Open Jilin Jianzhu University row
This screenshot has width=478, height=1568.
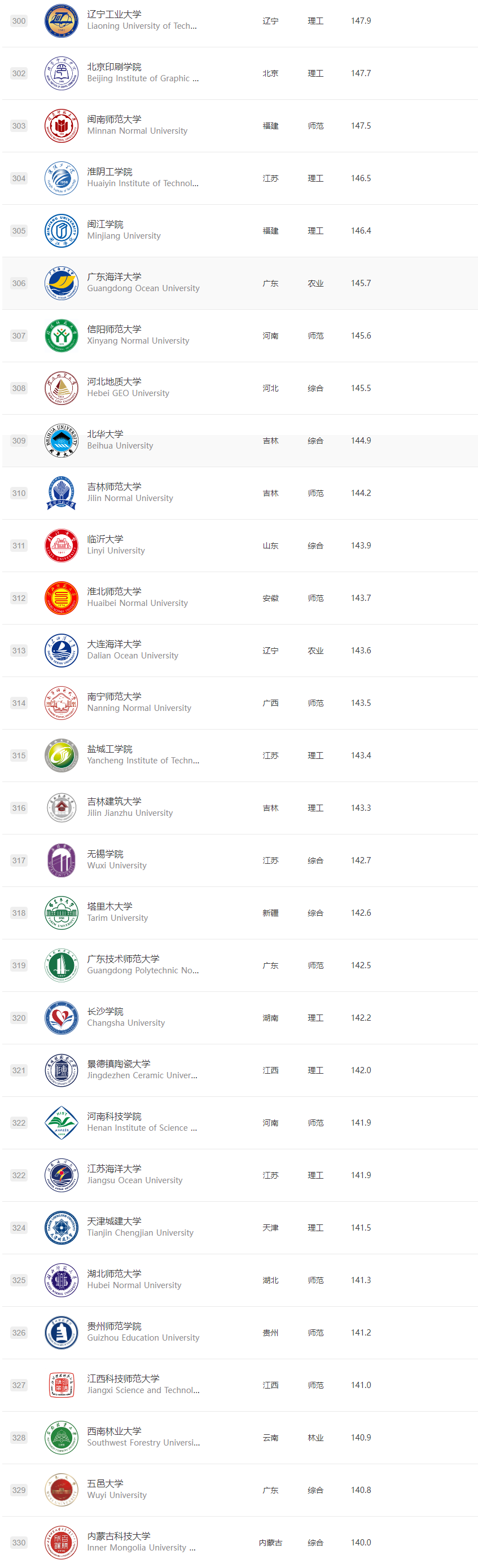coord(130,808)
